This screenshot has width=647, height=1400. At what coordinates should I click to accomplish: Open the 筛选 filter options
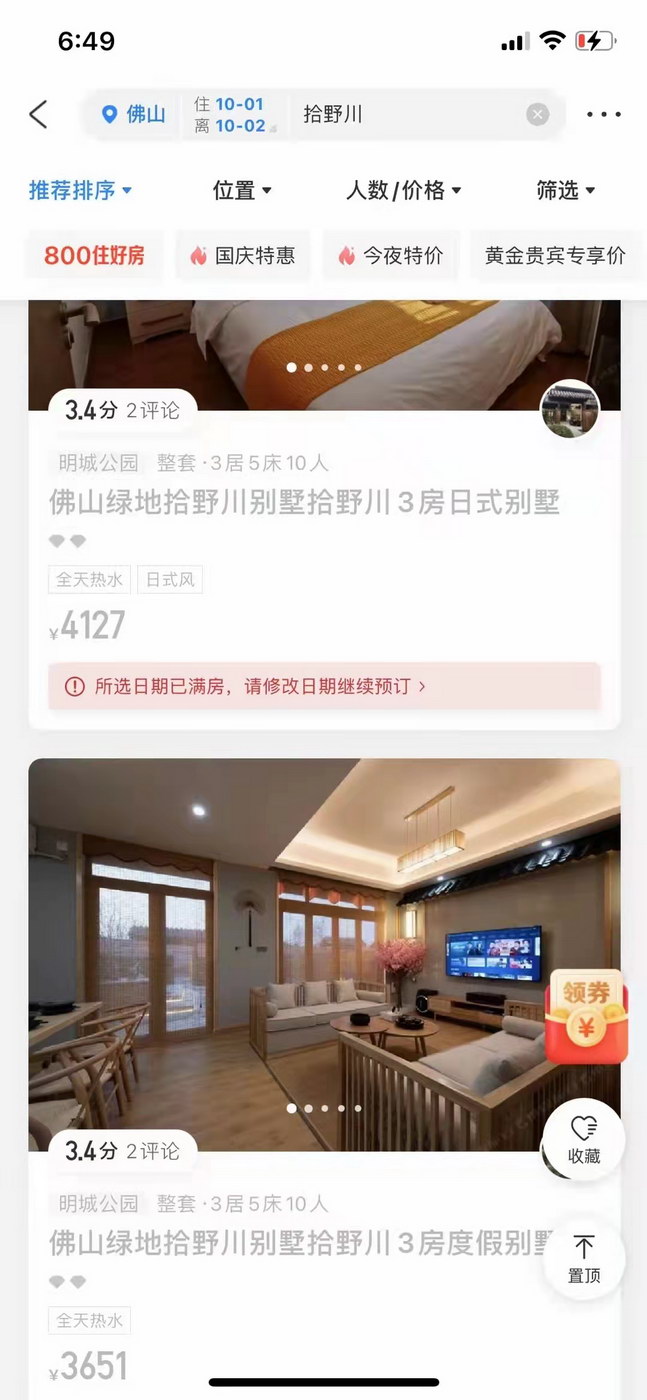coord(566,190)
